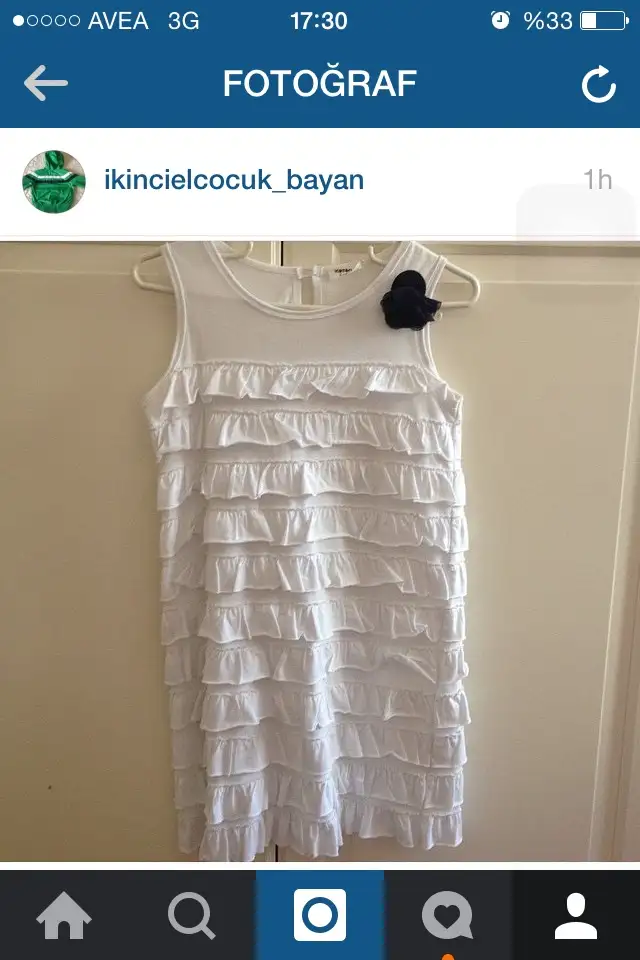This screenshot has width=640, height=960.
Task: Switch to the Home feed tab
Action: point(64,915)
